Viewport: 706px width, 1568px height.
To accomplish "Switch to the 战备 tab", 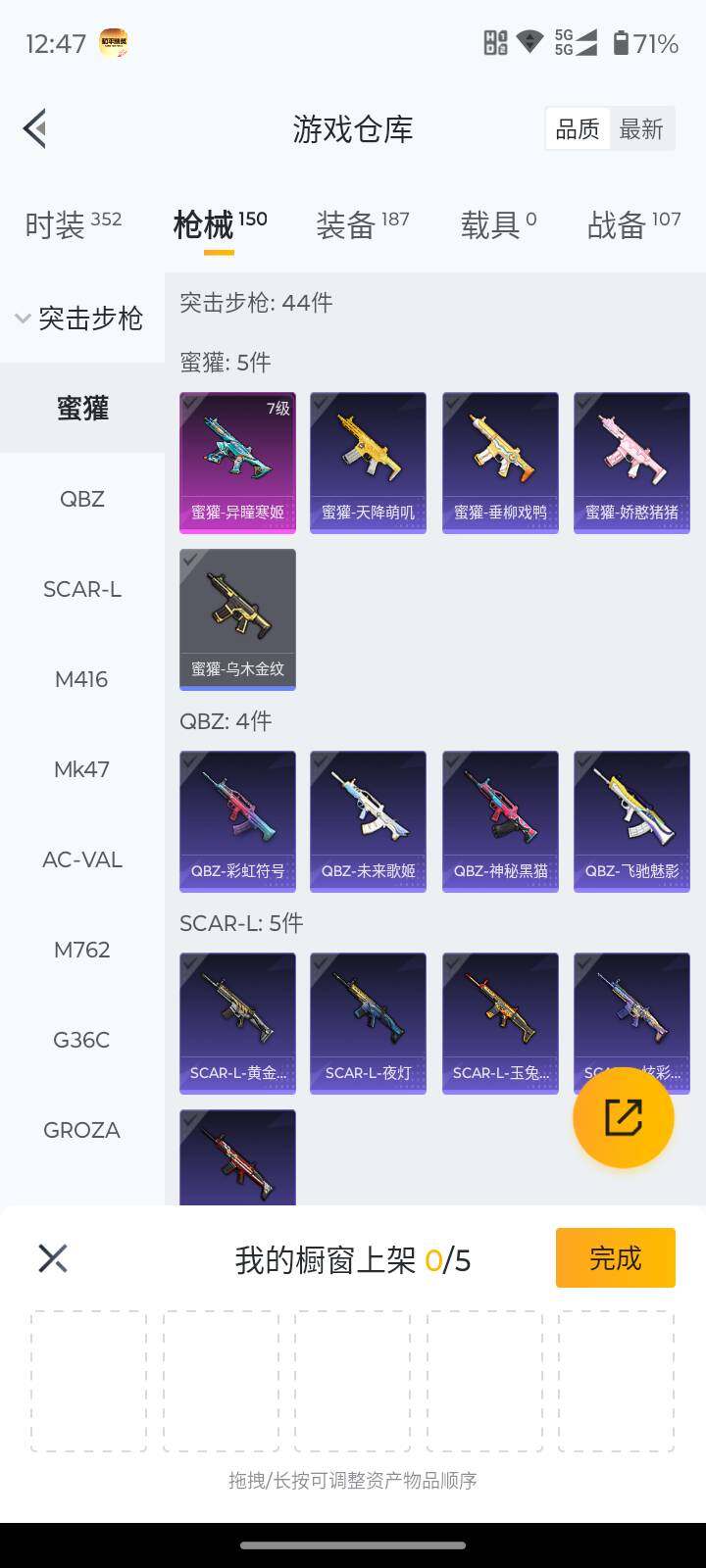I will tap(633, 224).
